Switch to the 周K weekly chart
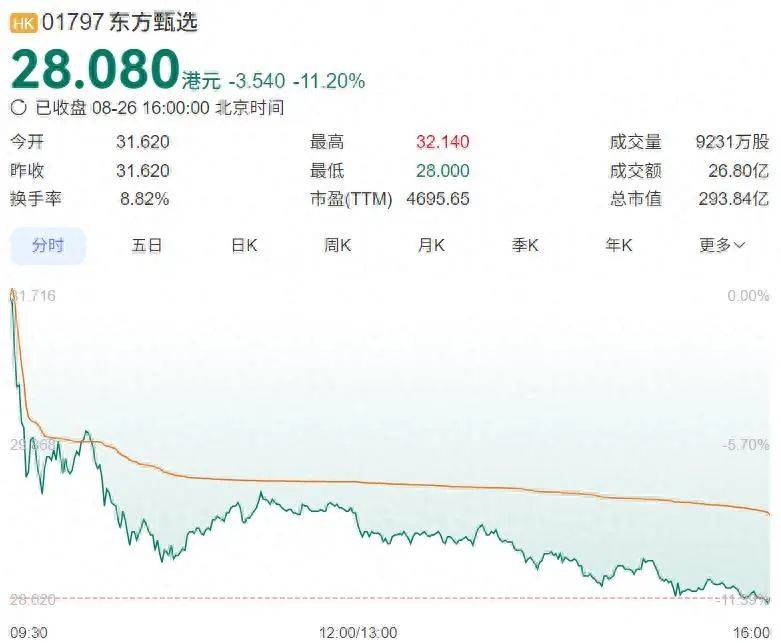 [337, 245]
